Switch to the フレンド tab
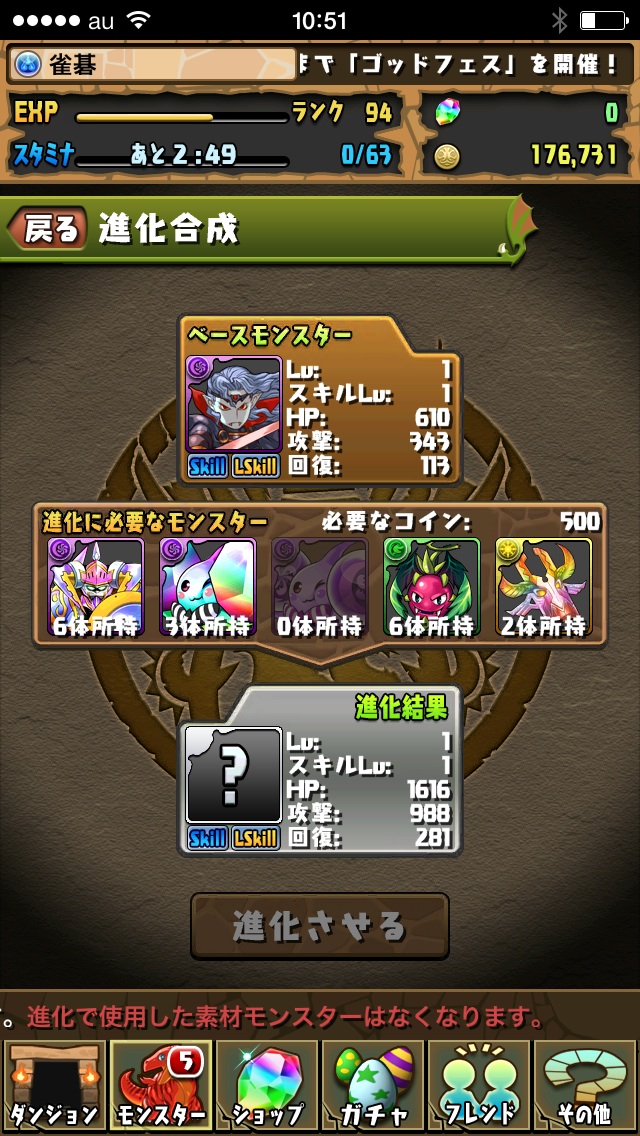The image size is (640, 1136). pyautogui.click(x=479, y=1087)
